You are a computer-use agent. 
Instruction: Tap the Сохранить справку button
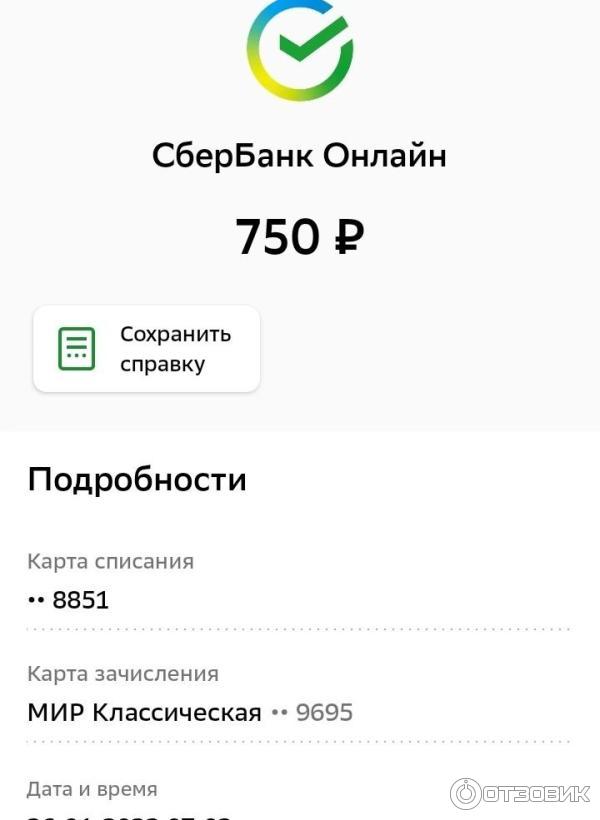pos(147,349)
